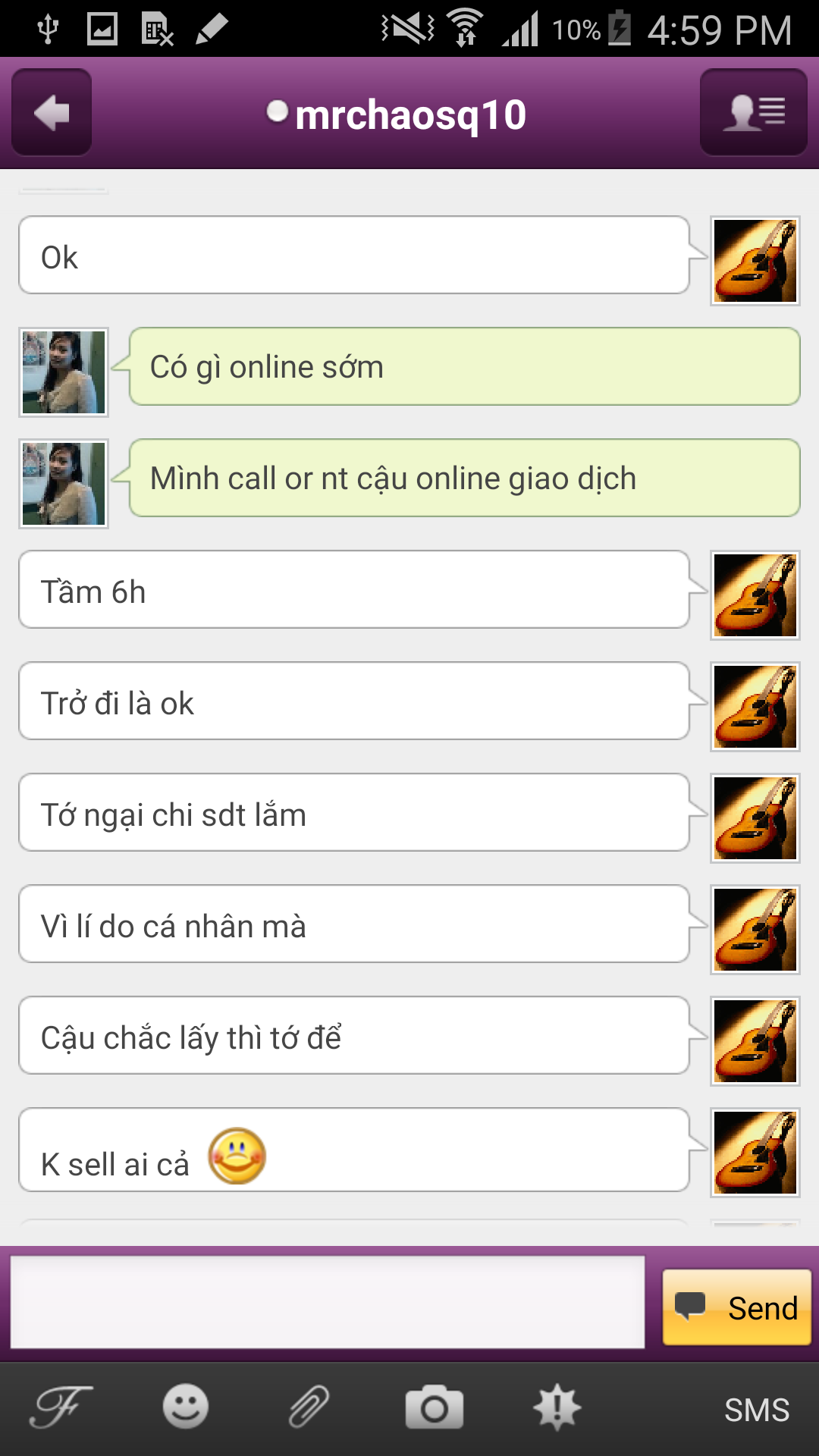
Task: Open the avatar next to "Có gì online sớm"
Action: 64,372
